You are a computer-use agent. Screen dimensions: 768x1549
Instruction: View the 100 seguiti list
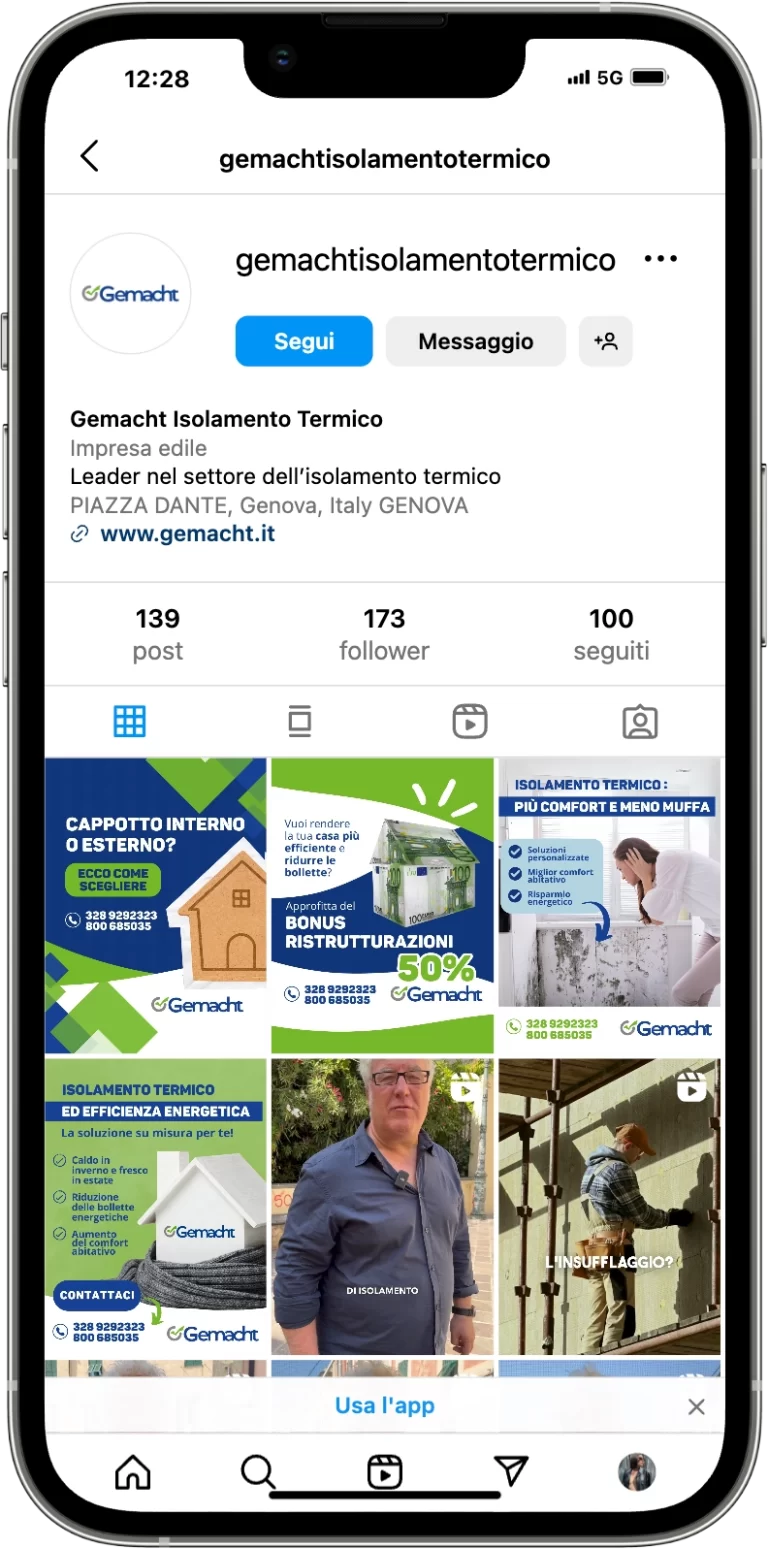611,634
